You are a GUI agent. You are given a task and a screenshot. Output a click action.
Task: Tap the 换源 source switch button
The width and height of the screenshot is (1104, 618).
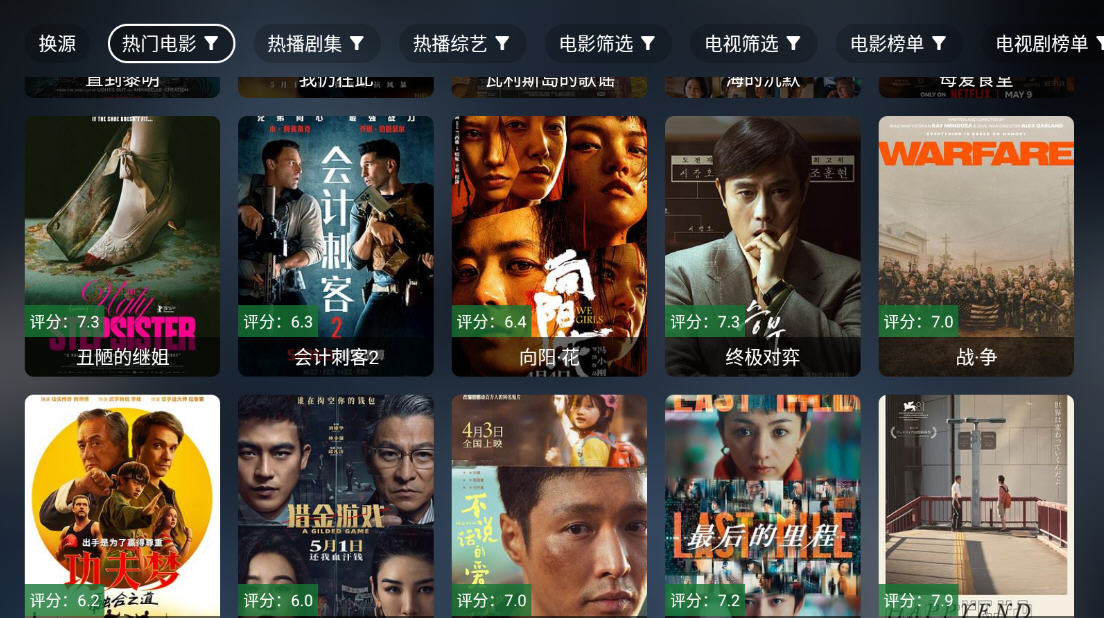coord(57,44)
